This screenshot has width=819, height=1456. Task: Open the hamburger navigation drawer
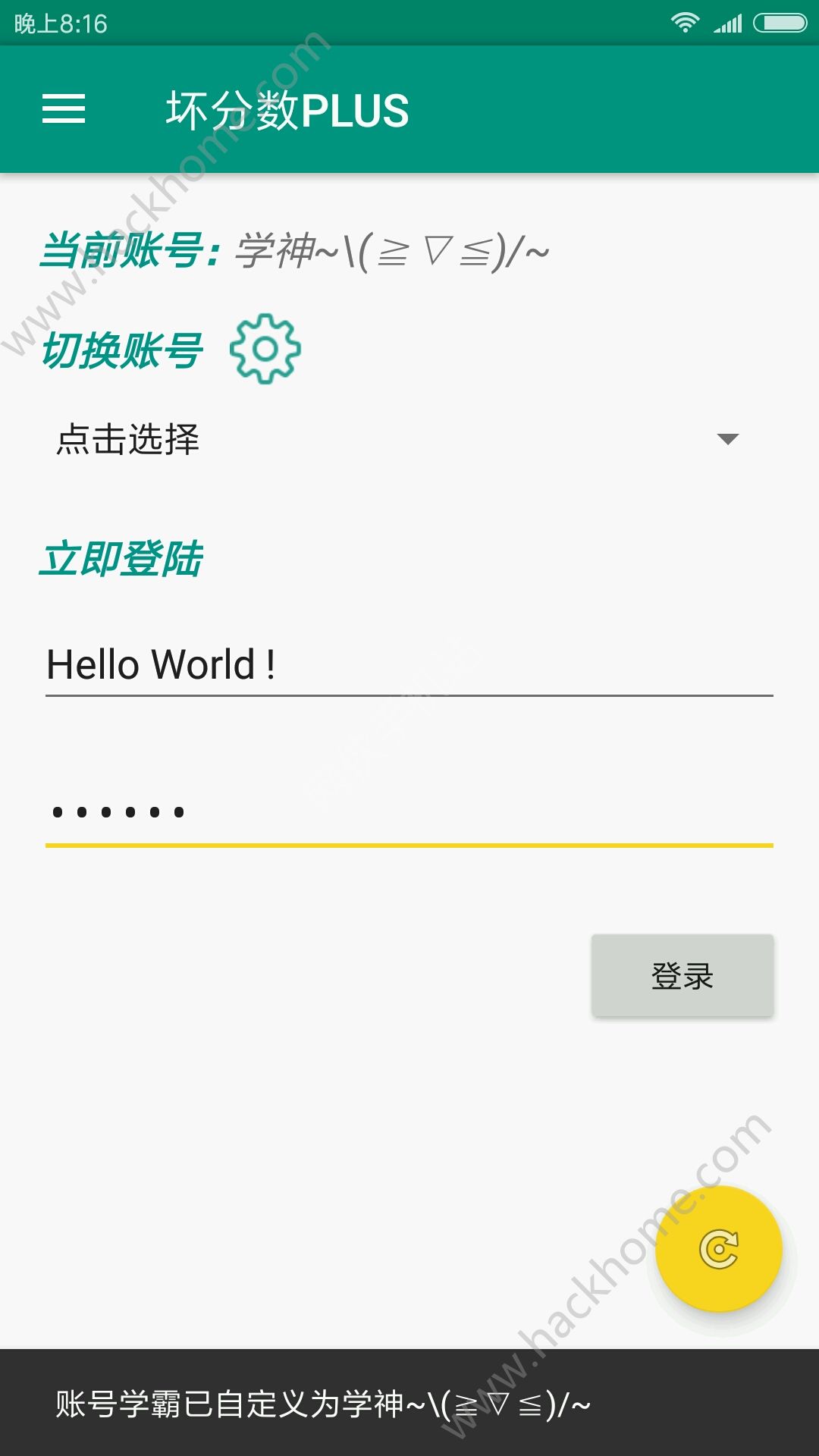[64, 109]
